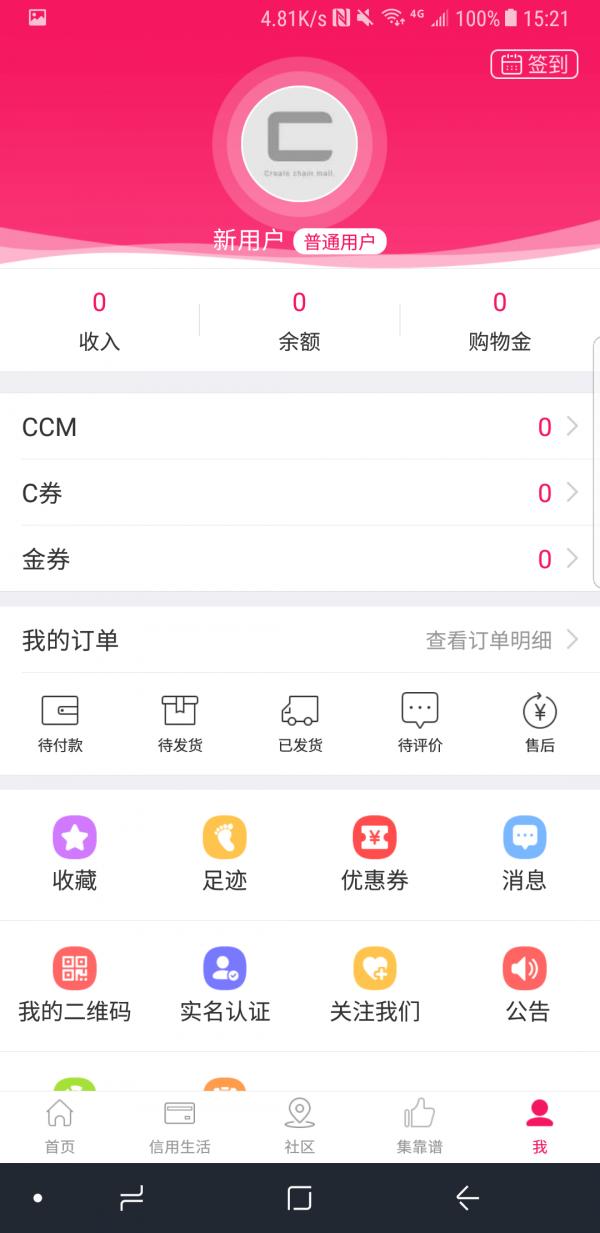This screenshot has height=1233, width=600.
Task: Open the profile avatar picture
Action: [x=299, y=144]
